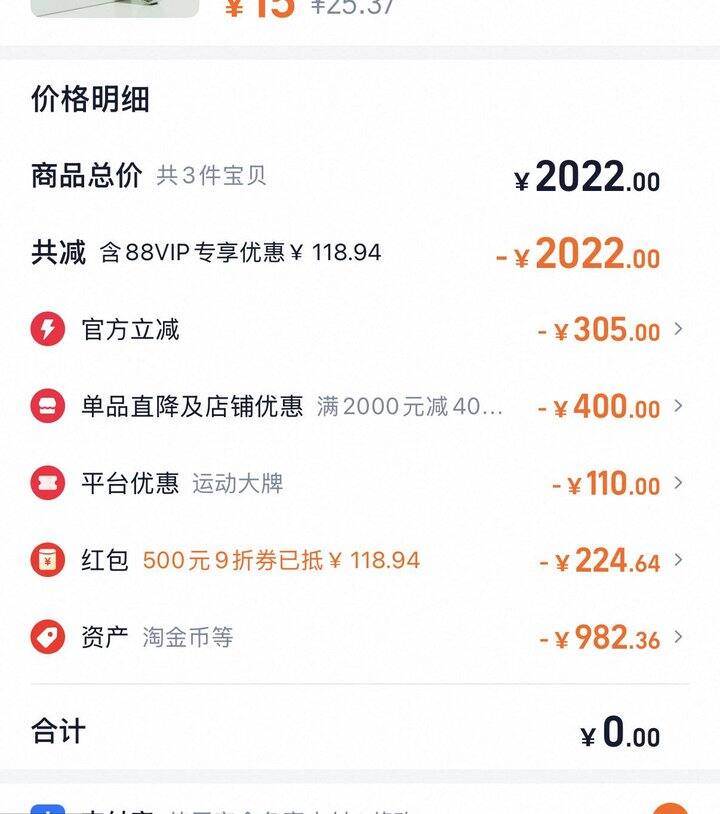The width and height of the screenshot is (720, 814).
Task: Open the 资产 淘金币等 deduction details
Action: [x=678, y=637]
